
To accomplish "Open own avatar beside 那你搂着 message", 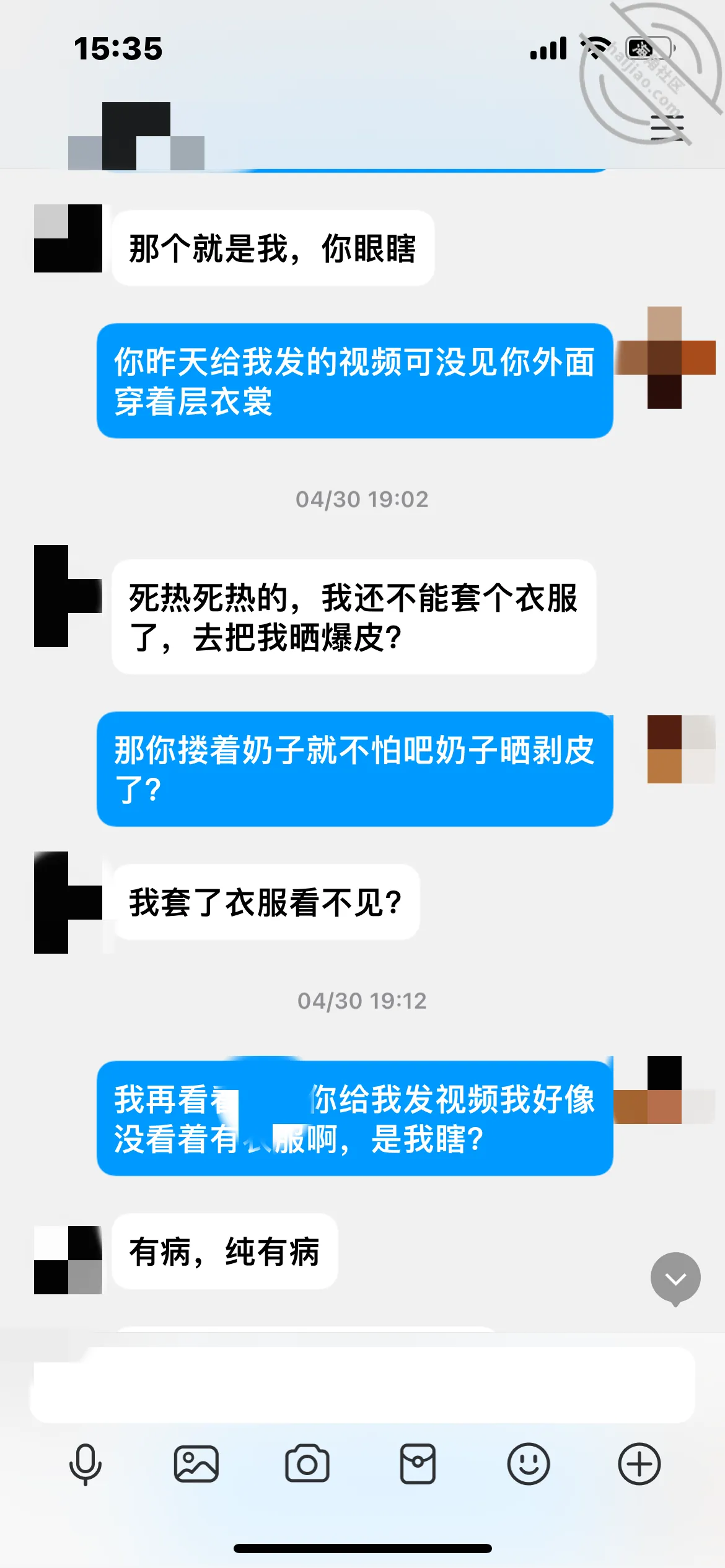I will point(682,749).
